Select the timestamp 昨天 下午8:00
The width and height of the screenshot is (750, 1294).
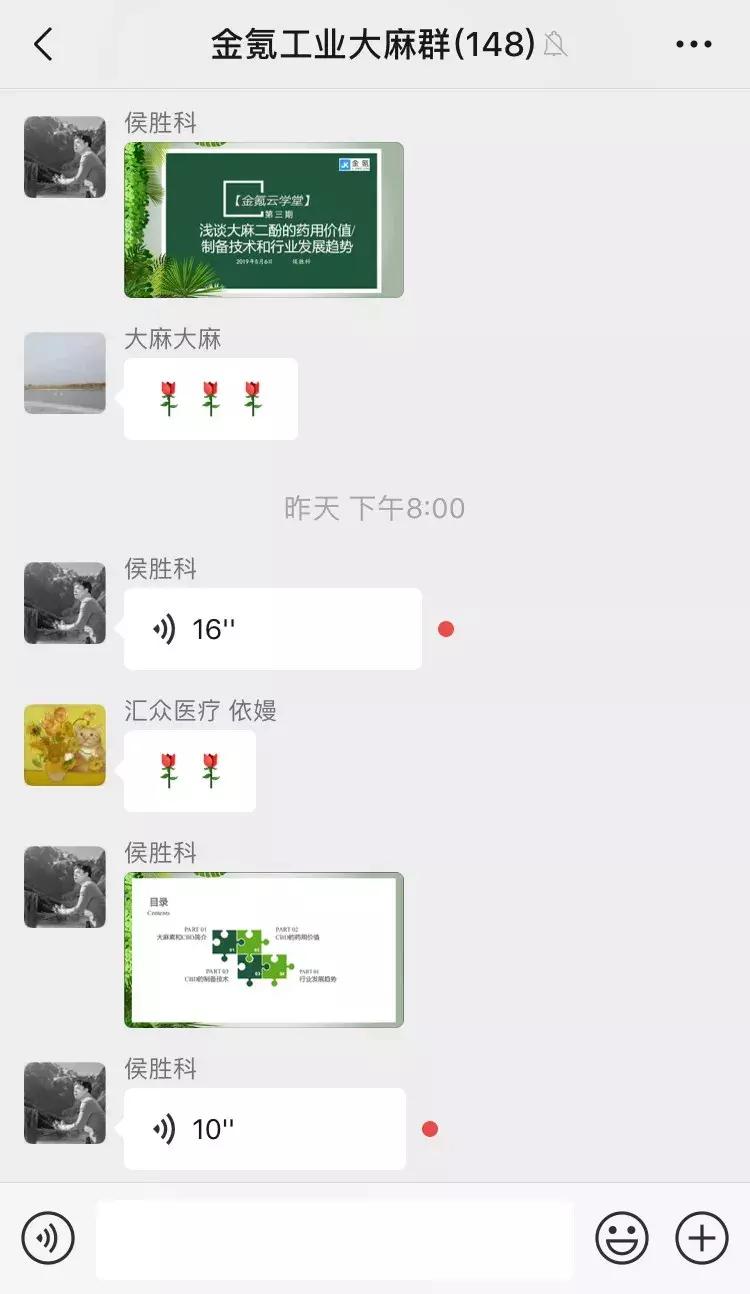[374, 508]
